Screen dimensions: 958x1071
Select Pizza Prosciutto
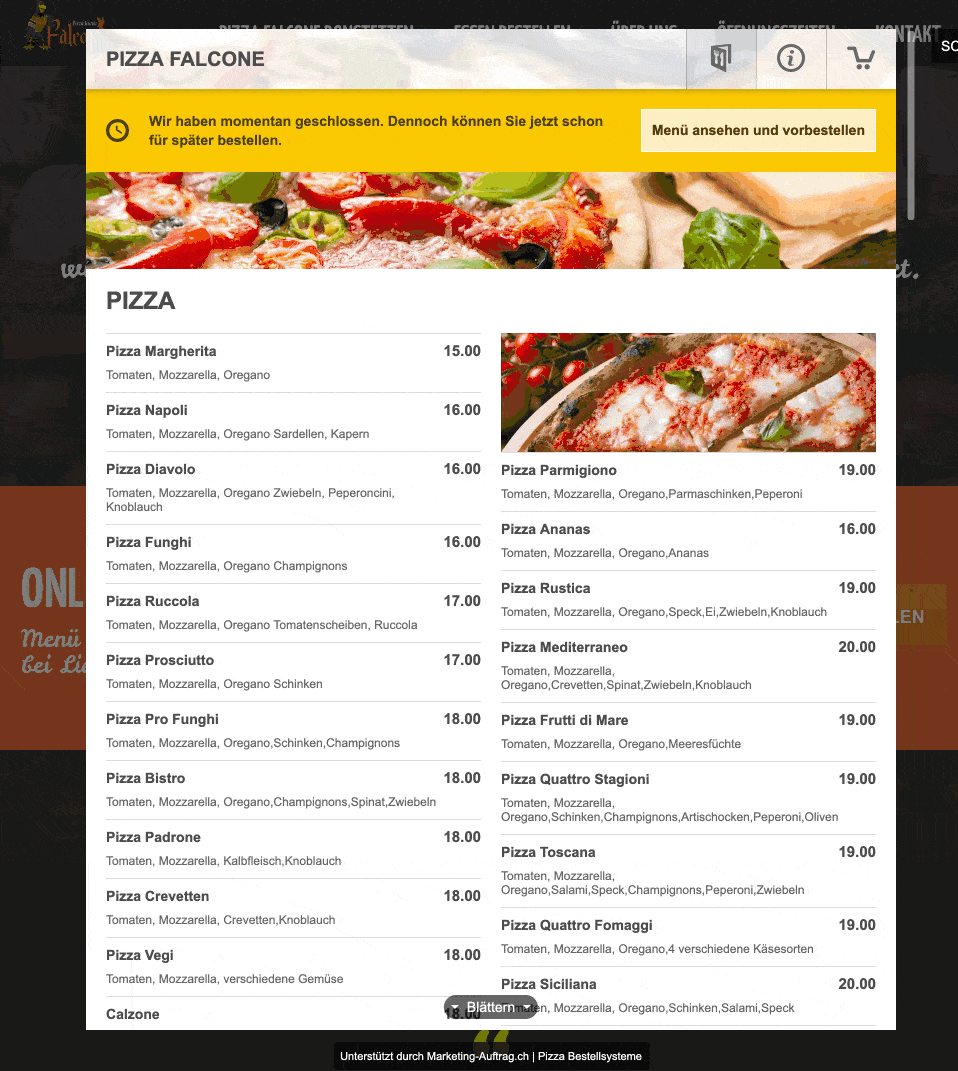pos(293,671)
